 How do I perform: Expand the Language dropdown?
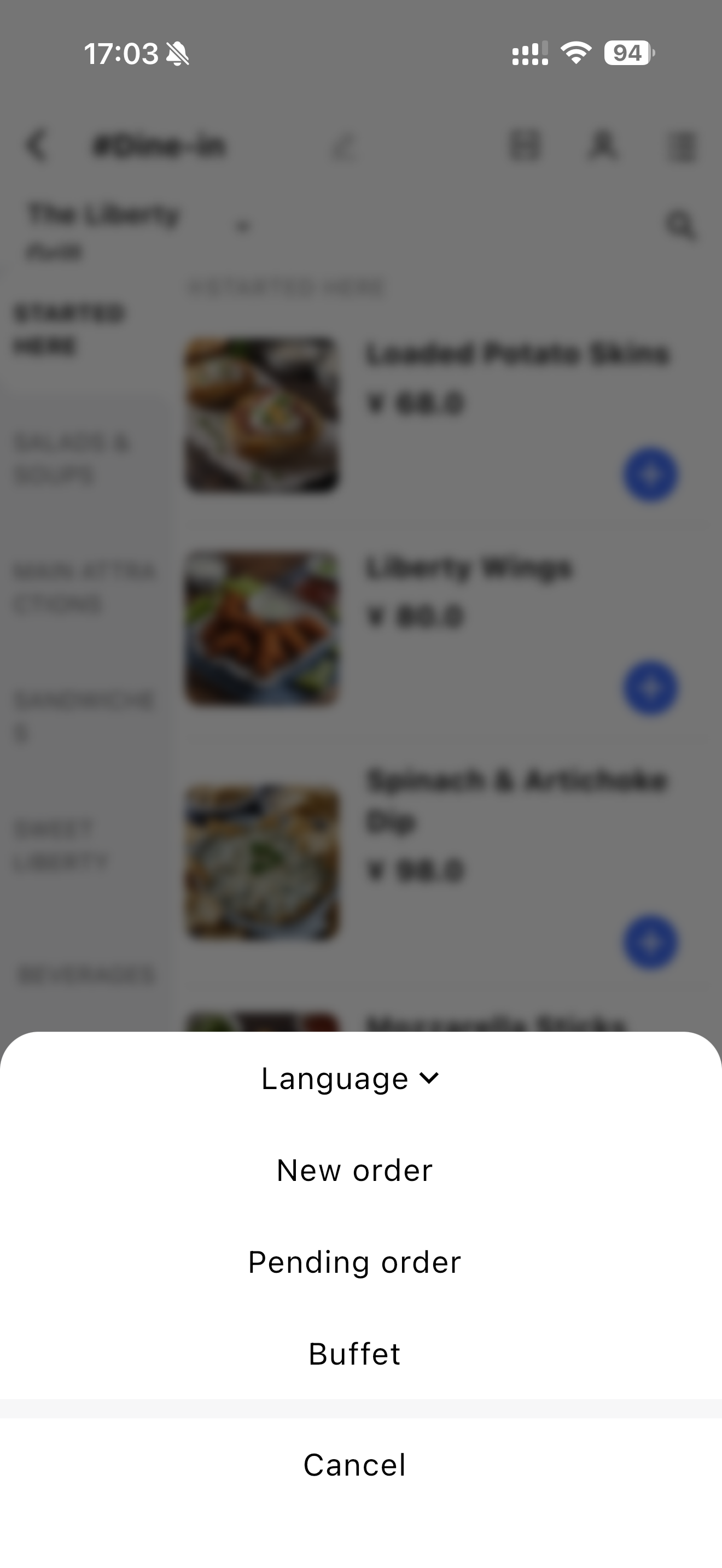351,1079
